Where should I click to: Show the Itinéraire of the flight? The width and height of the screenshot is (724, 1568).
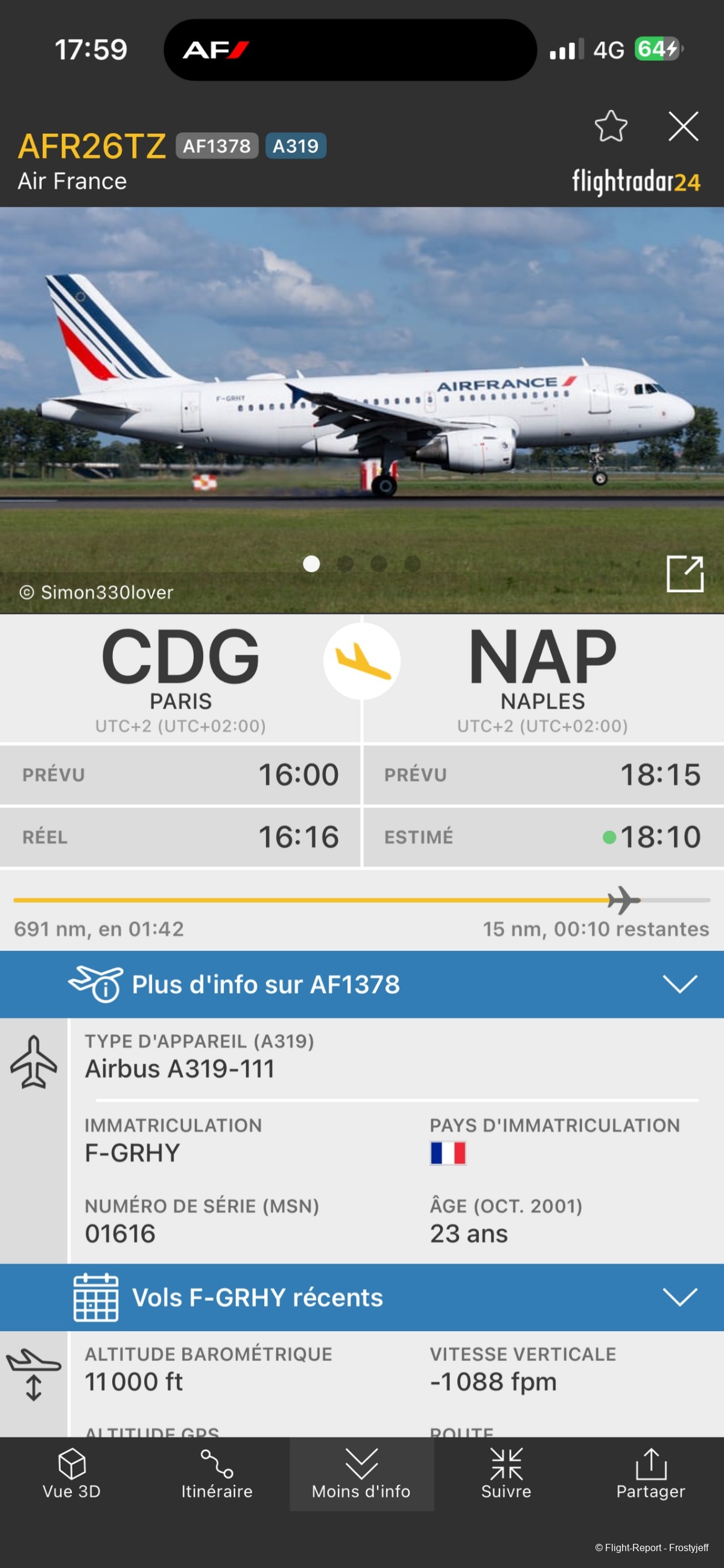click(217, 1475)
